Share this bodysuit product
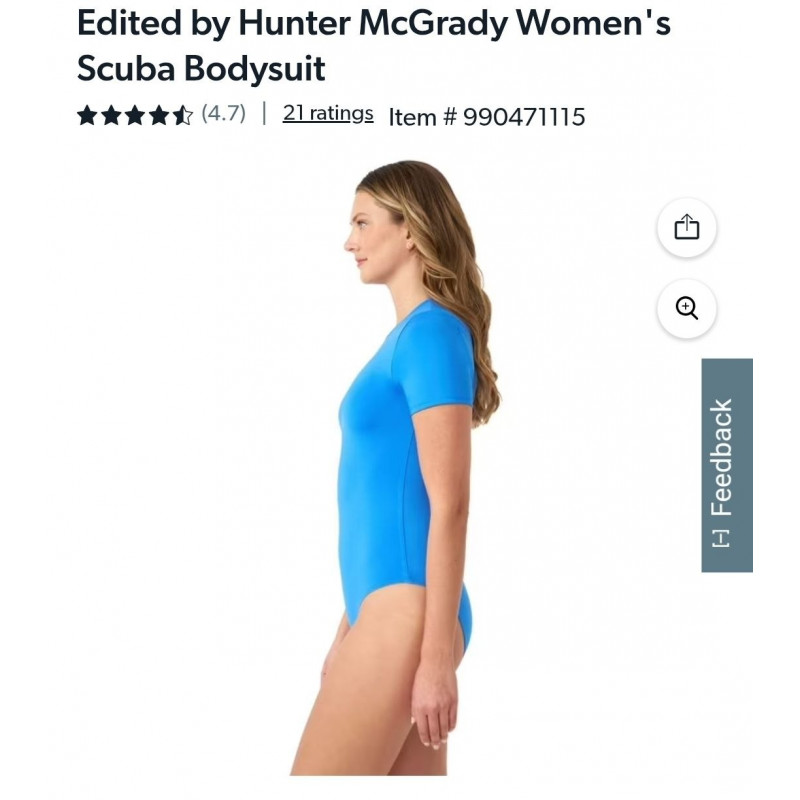 pos(686,228)
